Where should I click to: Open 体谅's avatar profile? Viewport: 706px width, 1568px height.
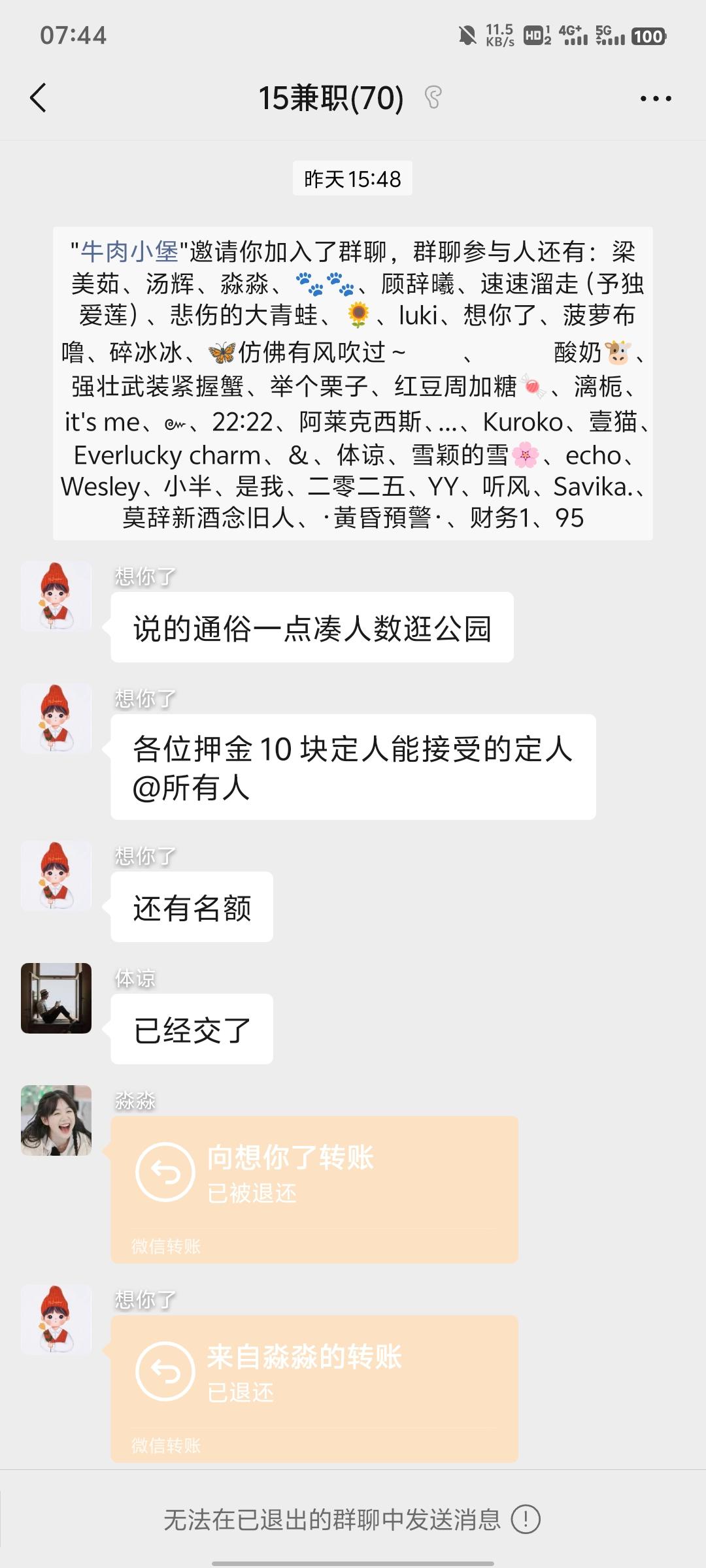tap(56, 998)
